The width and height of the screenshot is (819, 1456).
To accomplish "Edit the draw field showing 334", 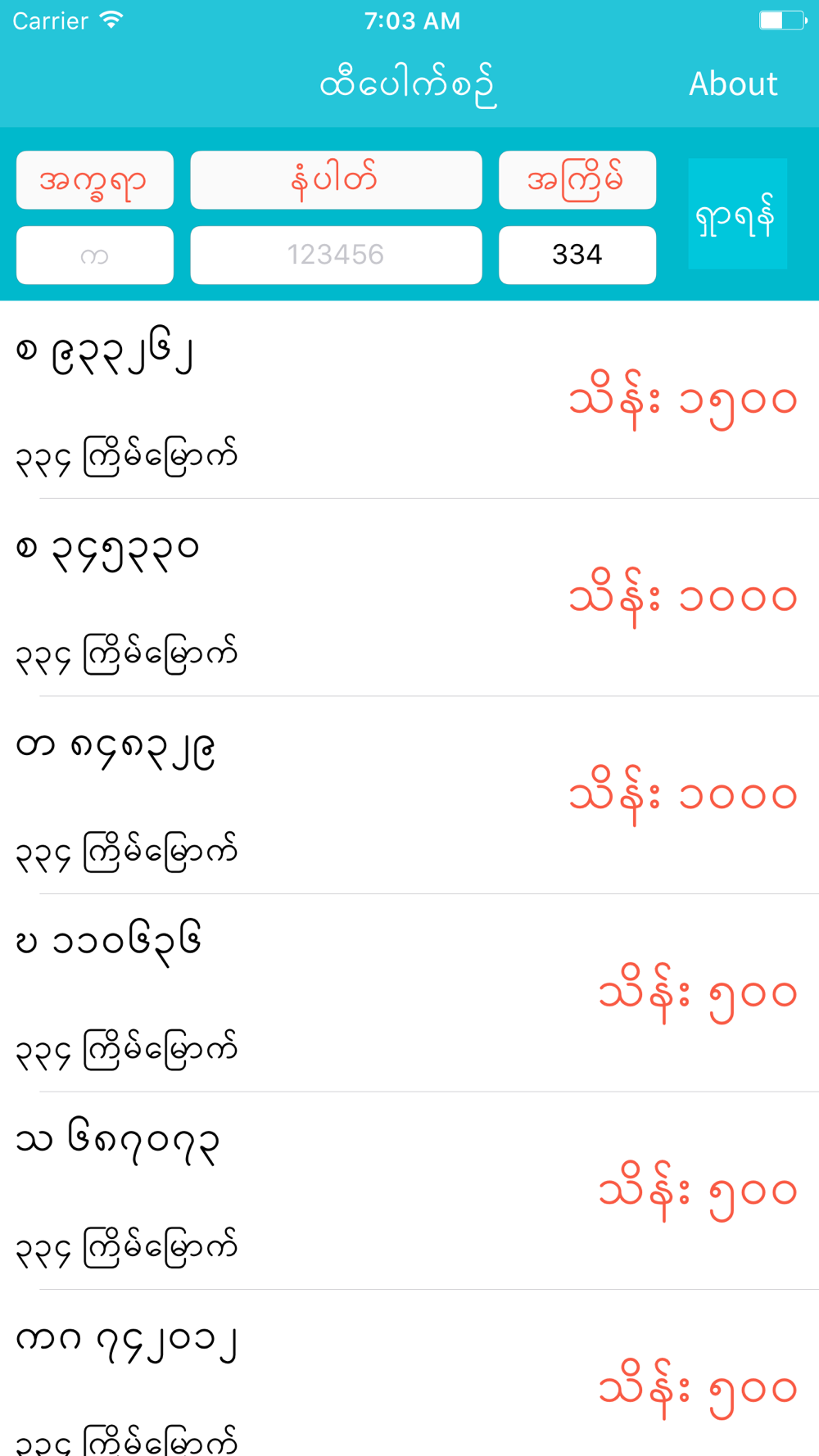I will (577, 255).
